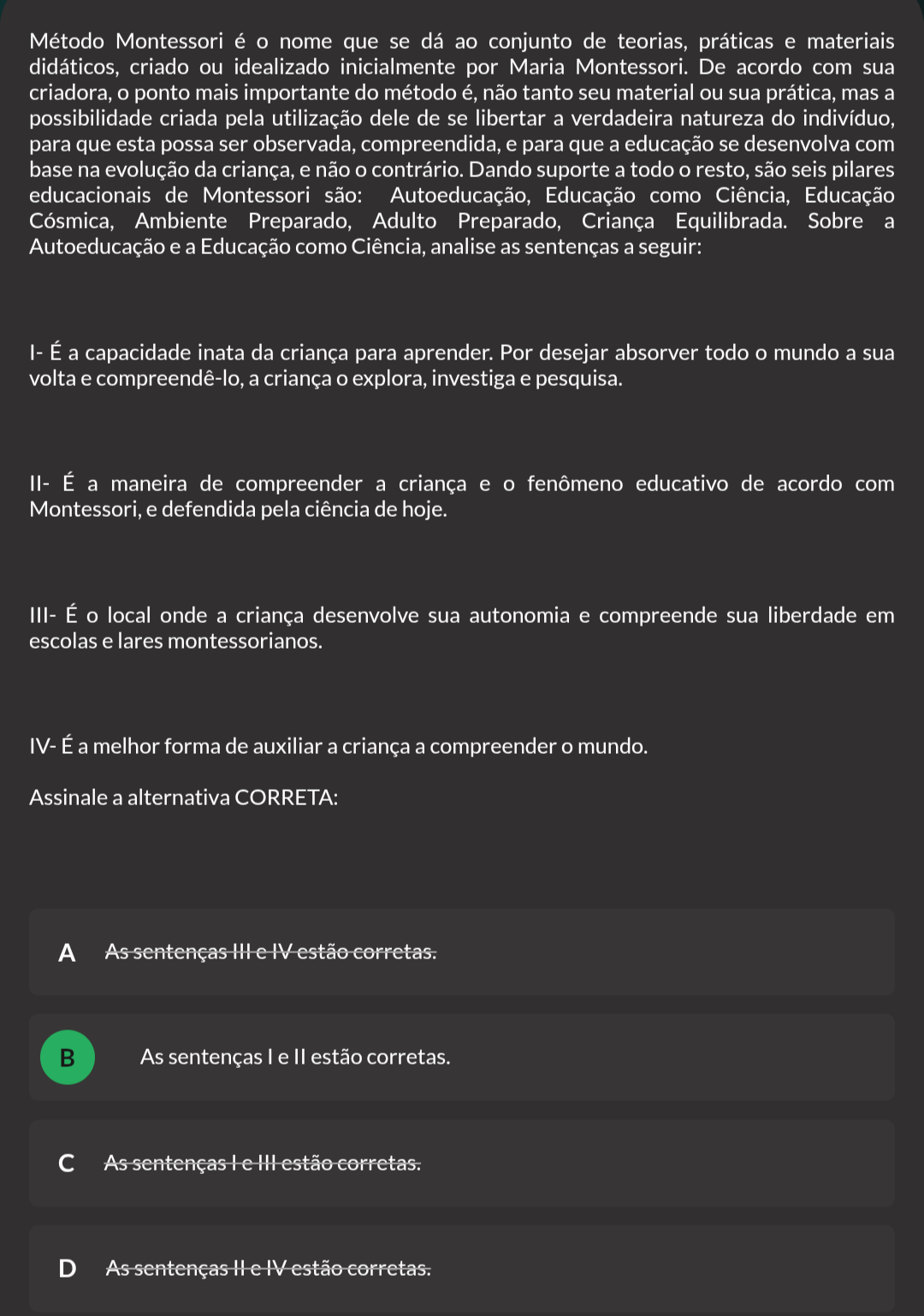The width and height of the screenshot is (924, 1316).
Task: Choose option B: sentenças I e II
Action: (x=462, y=1058)
